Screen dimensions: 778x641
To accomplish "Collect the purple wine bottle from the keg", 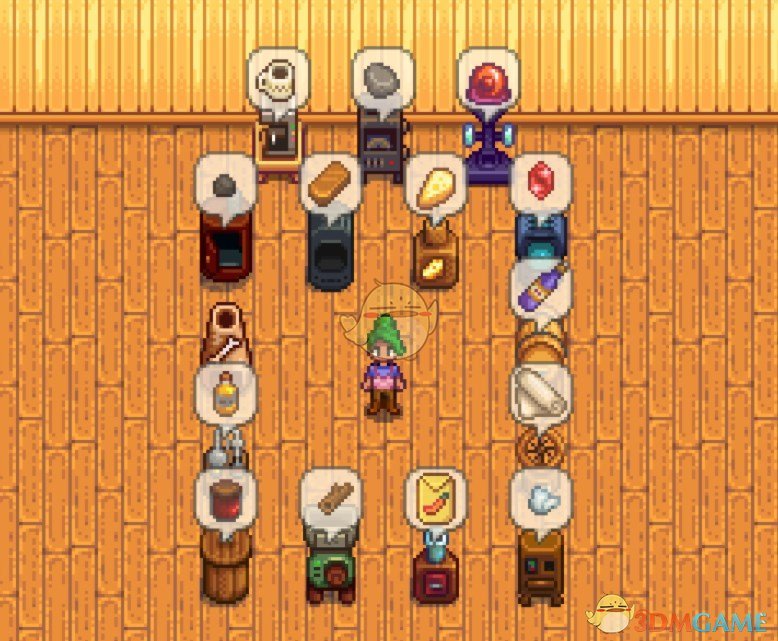I will pyautogui.click(x=541, y=287).
